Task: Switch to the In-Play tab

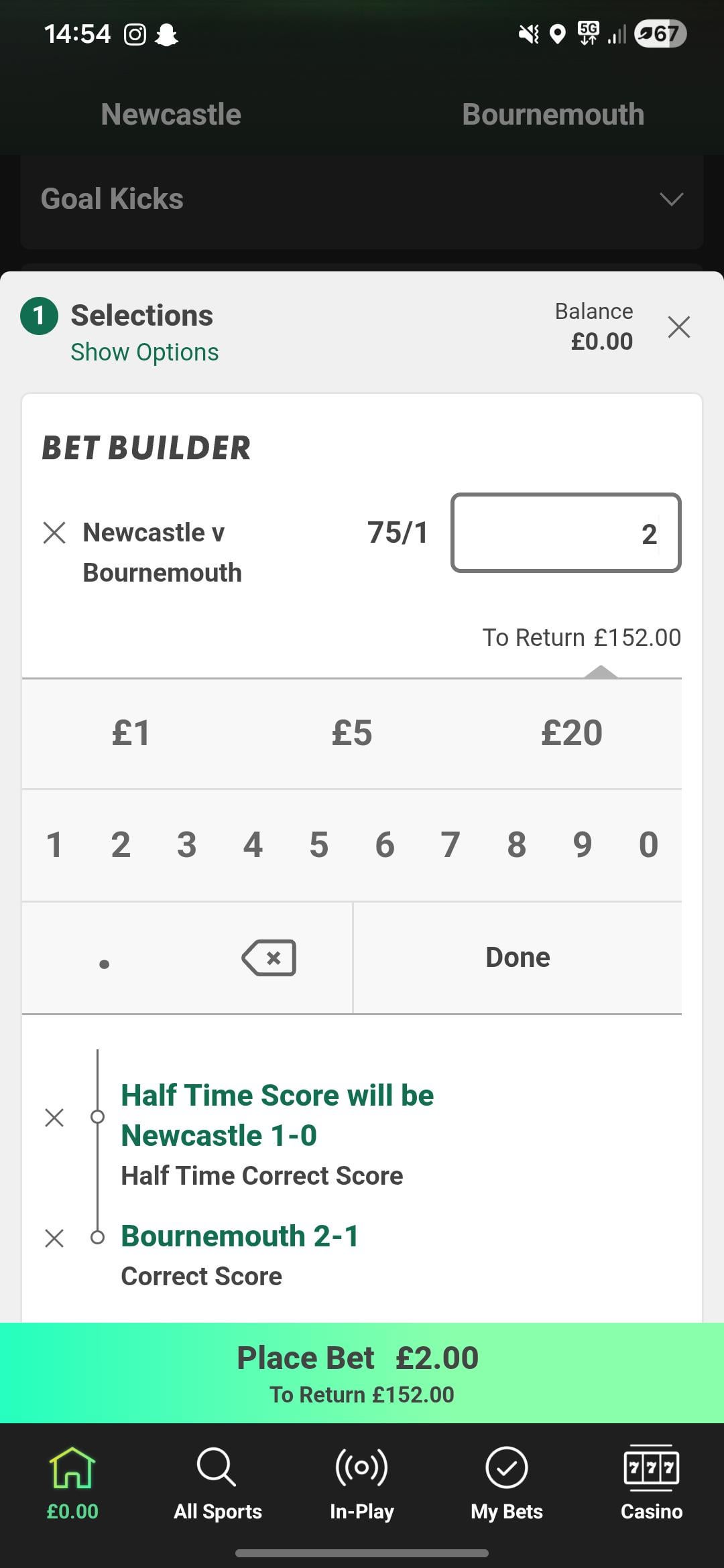Action: (362, 1481)
